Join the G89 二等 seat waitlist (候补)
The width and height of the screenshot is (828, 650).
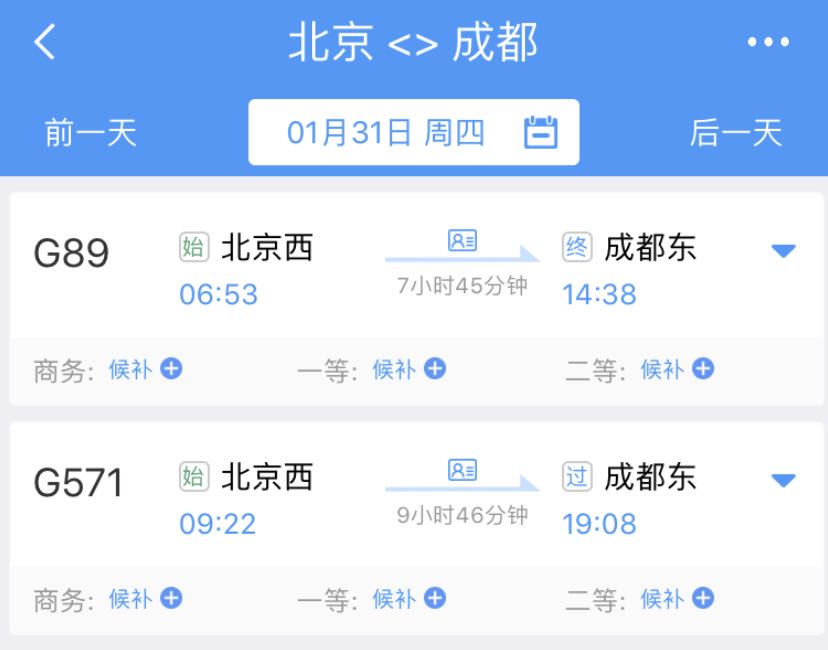pyautogui.click(x=677, y=370)
